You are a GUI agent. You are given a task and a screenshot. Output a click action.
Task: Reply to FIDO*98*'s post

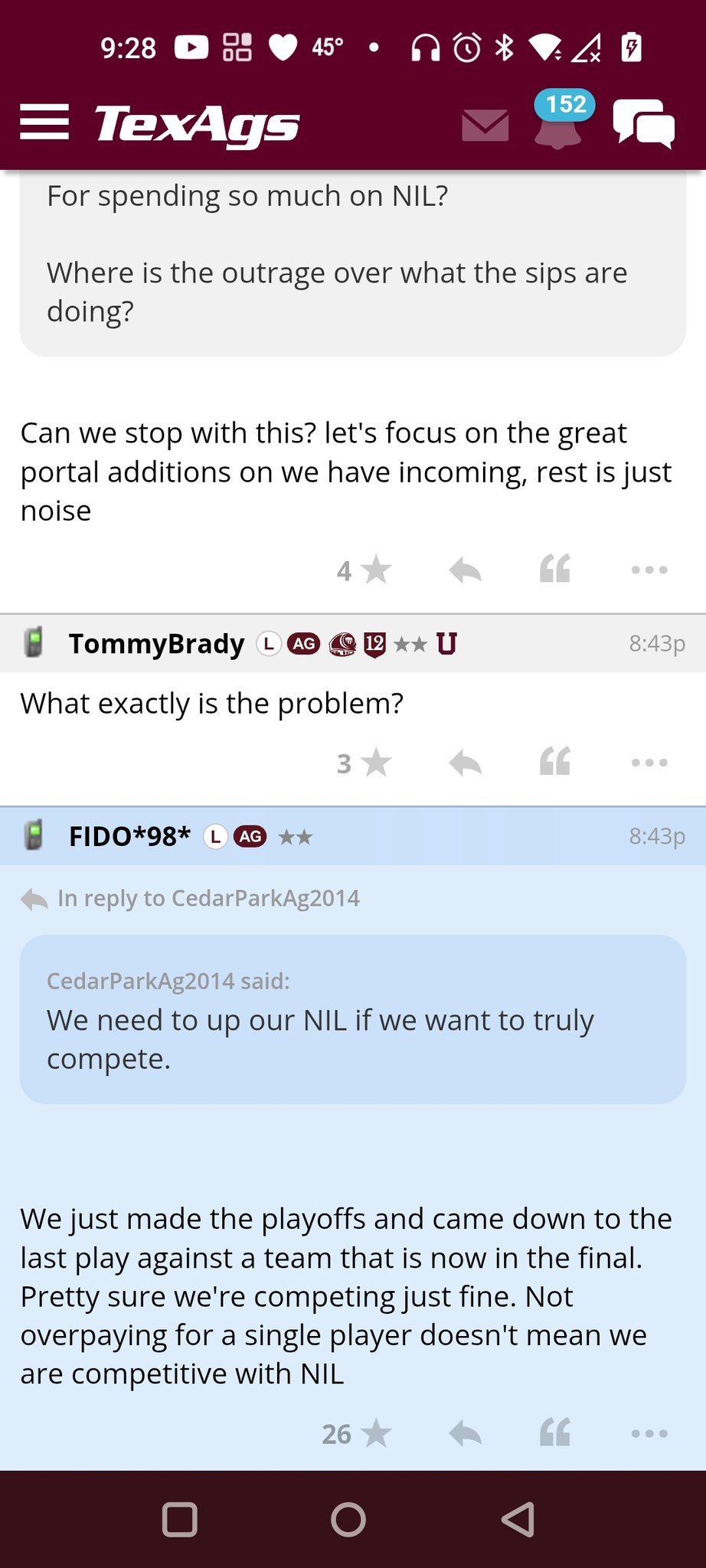tap(465, 1434)
